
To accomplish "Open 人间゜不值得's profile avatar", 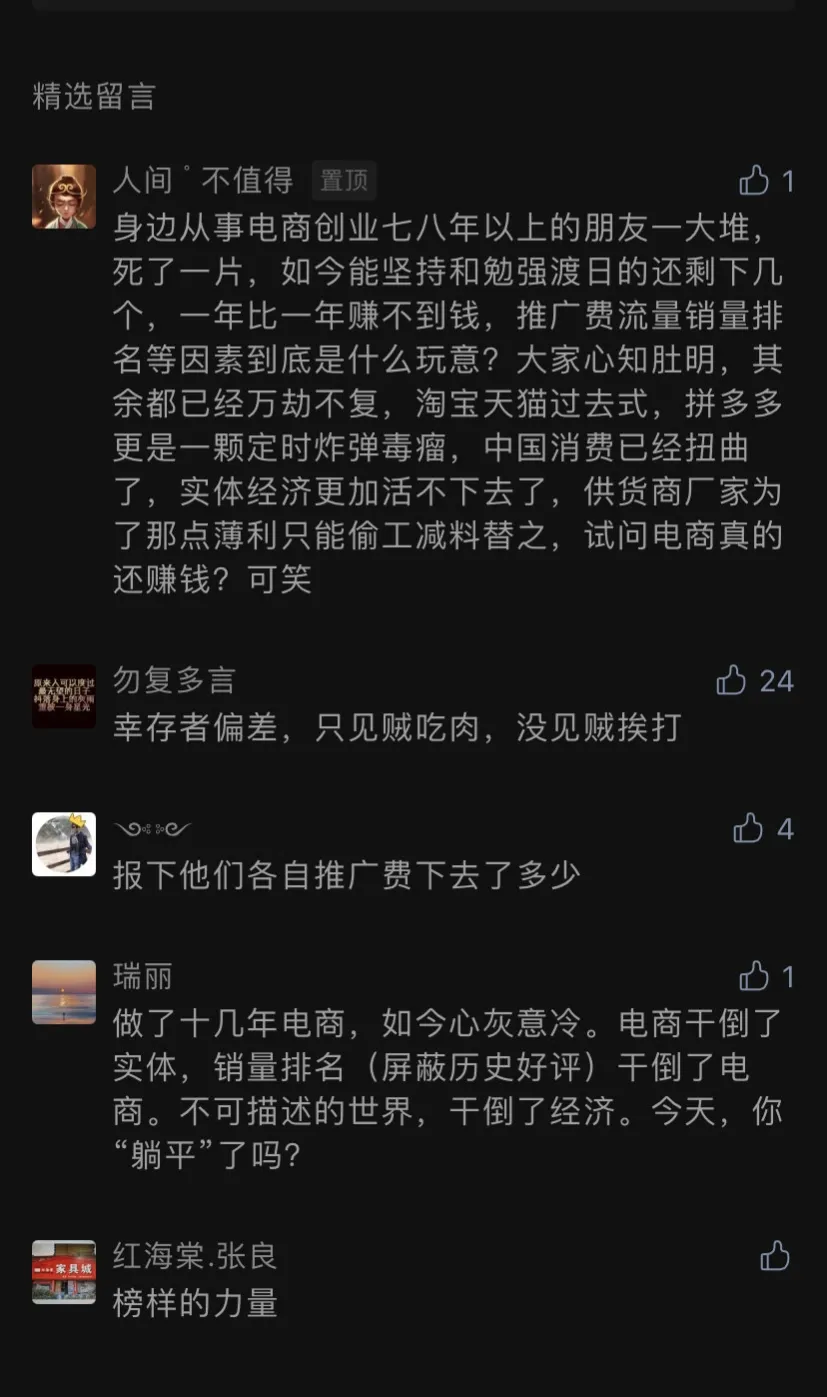I will 64,197.
